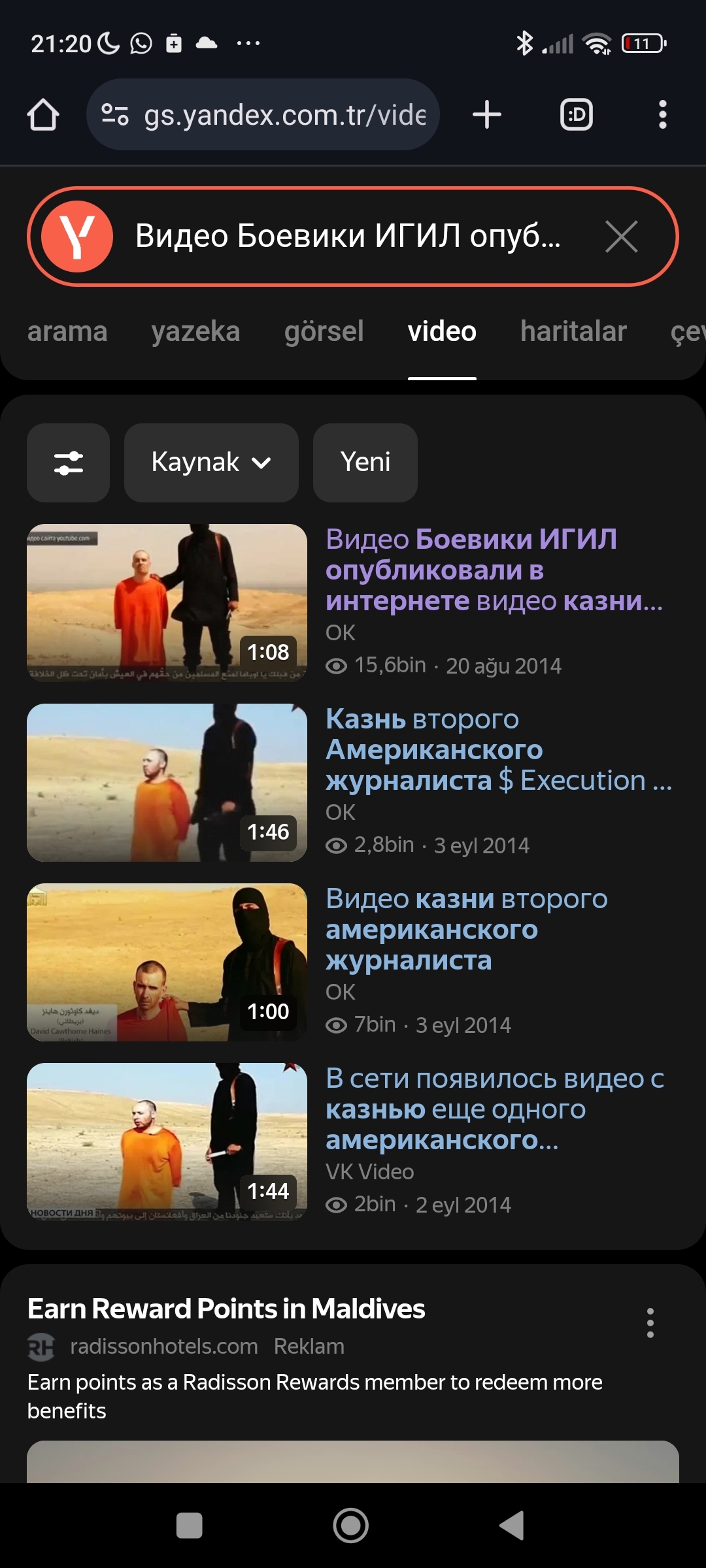Switch to the haritalar tab

[573, 331]
